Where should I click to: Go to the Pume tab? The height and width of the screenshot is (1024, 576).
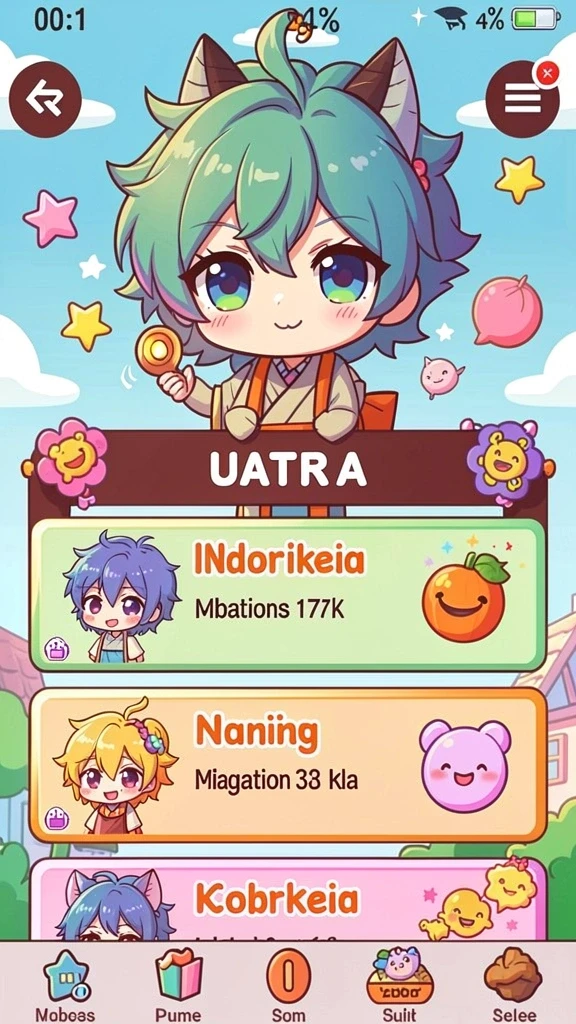[178, 985]
